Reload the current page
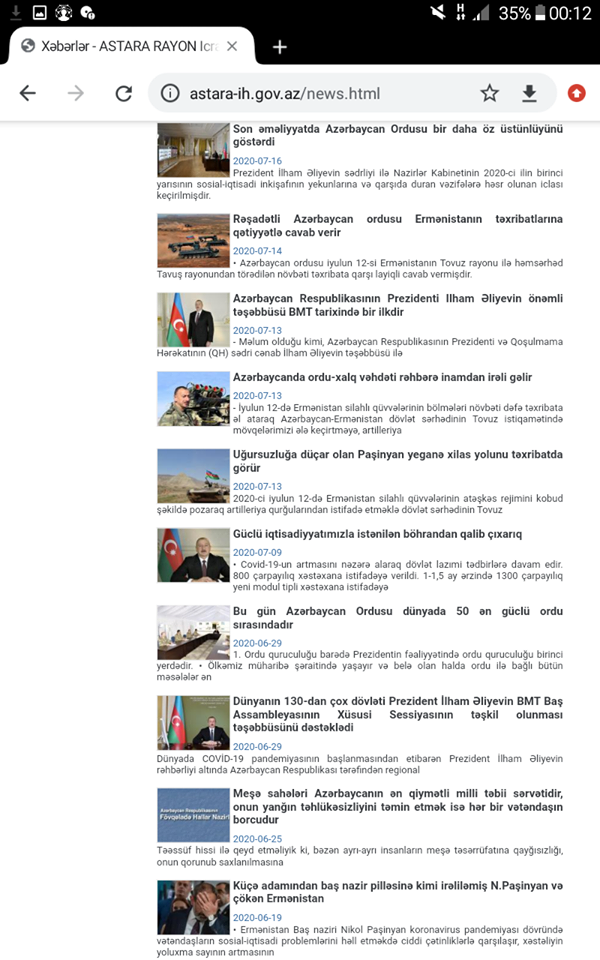 tap(124, 93)
